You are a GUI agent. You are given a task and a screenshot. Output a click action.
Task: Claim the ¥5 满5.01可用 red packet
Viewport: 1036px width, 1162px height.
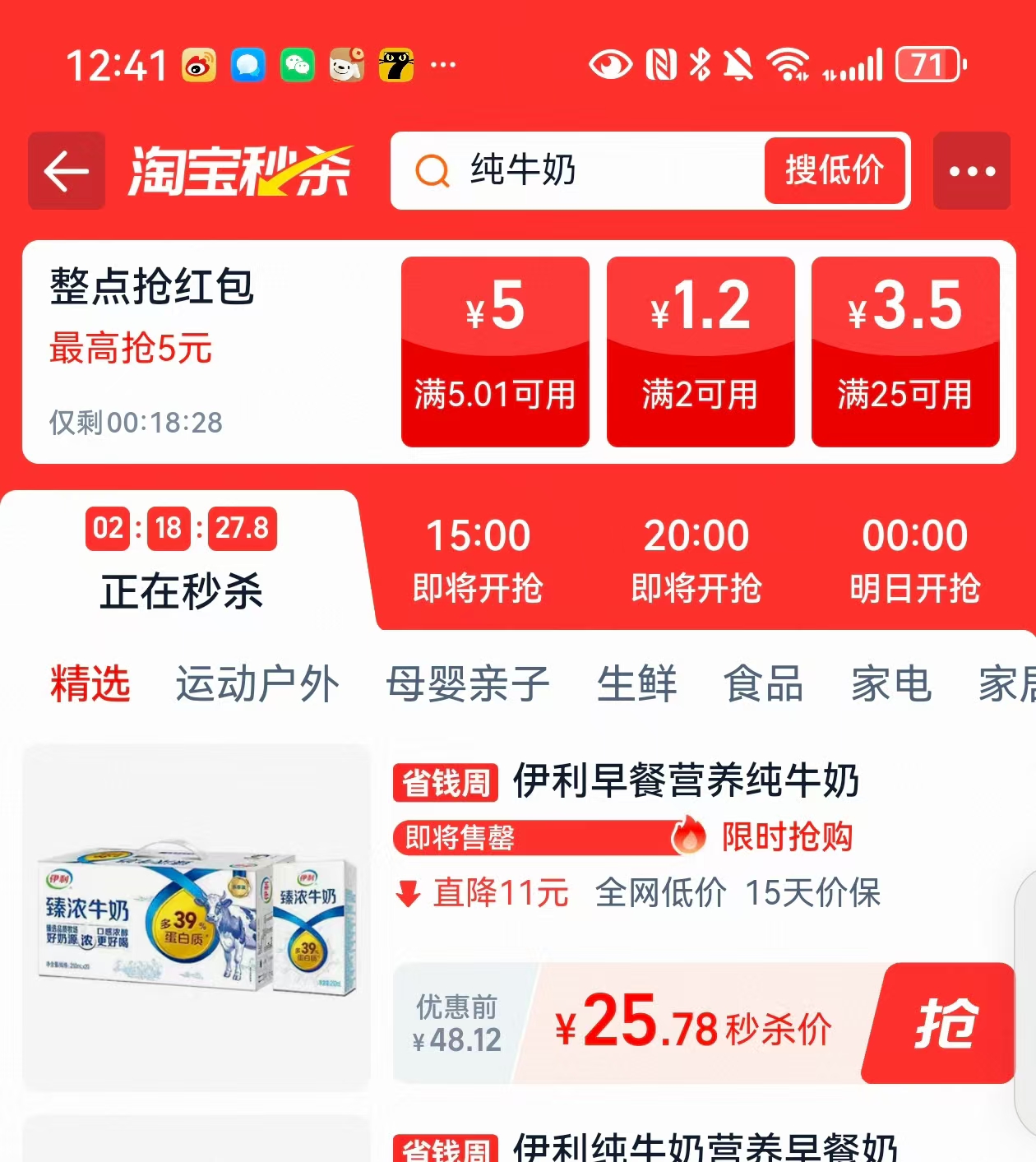coord(495,352)
